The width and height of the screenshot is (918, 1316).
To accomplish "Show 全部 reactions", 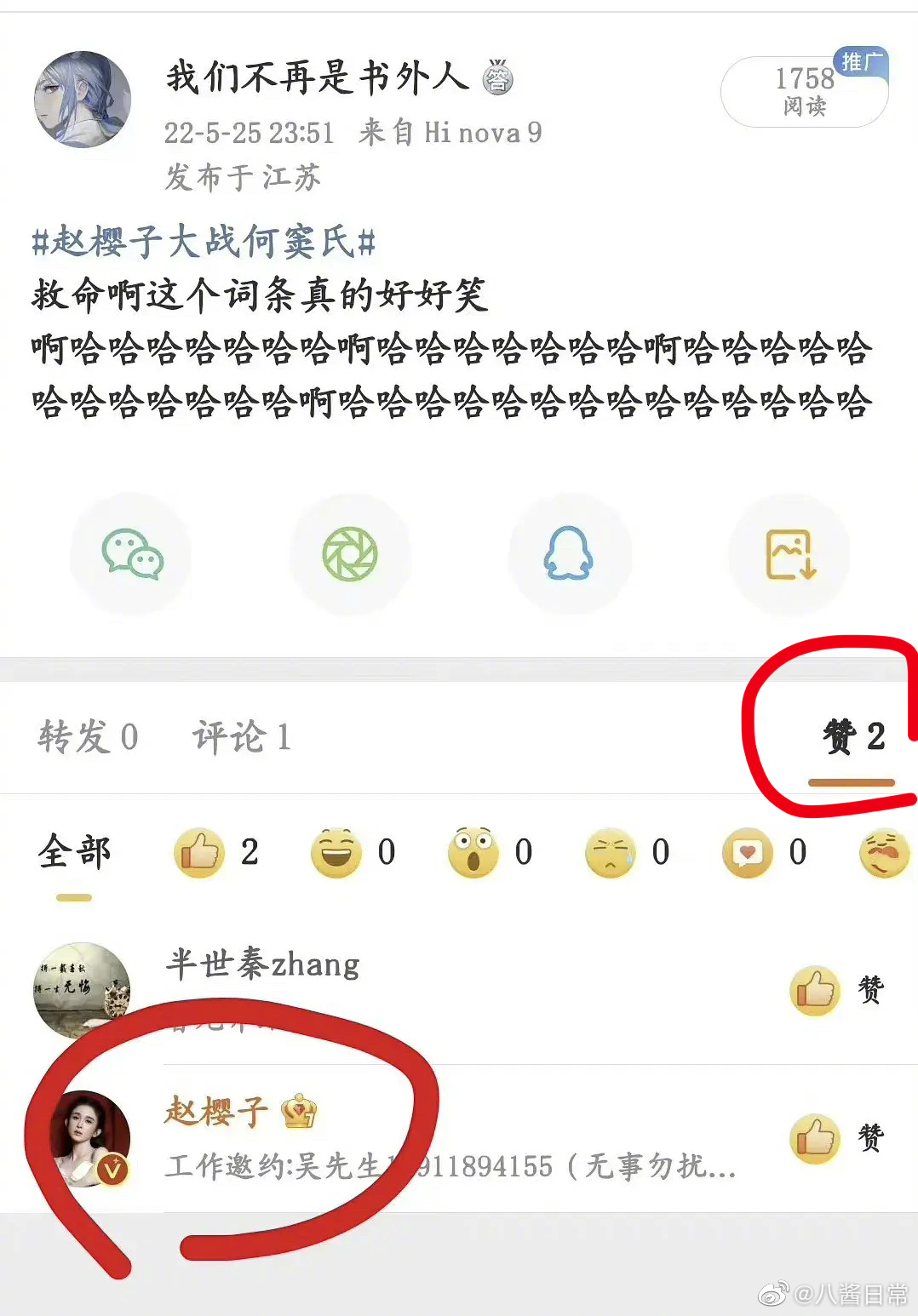I will (74, 852).
